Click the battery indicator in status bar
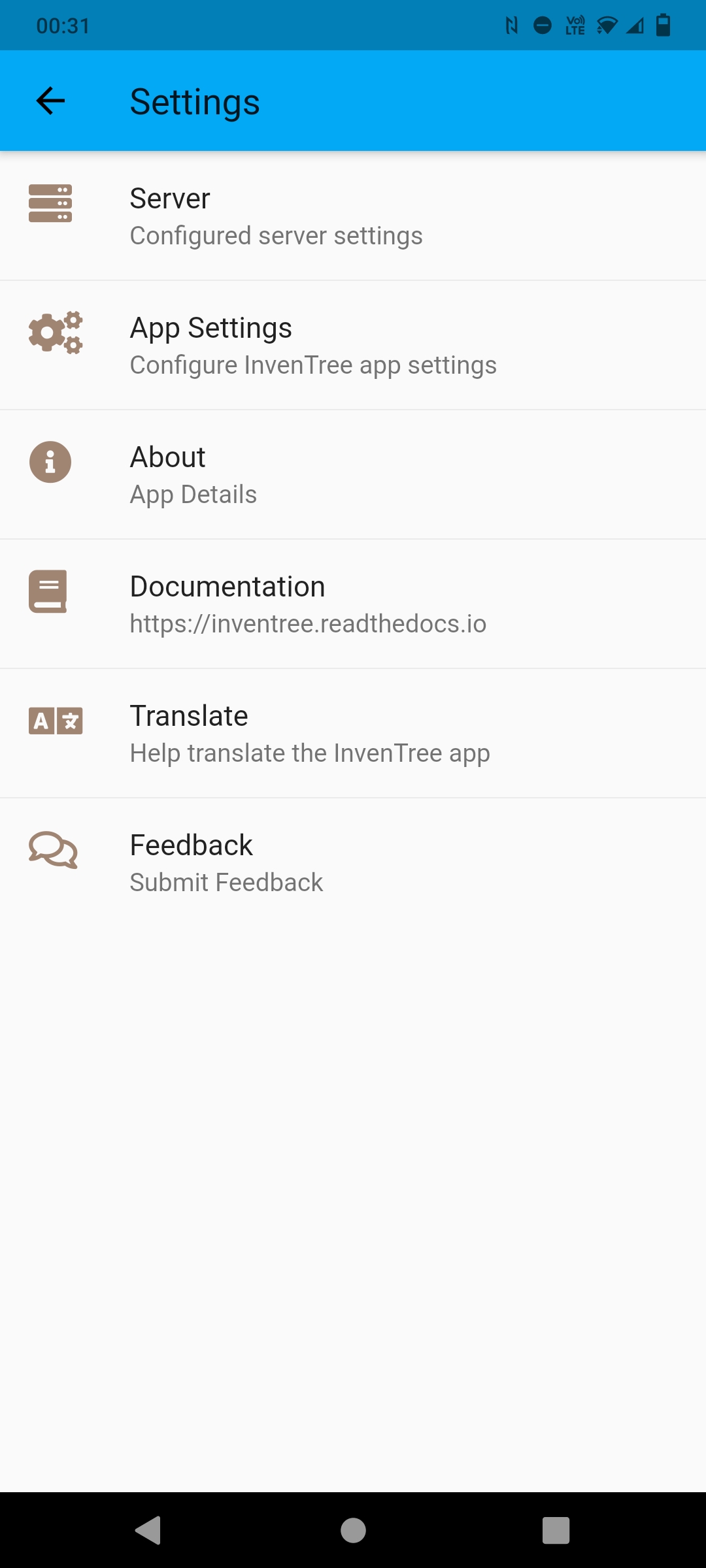The height and width of the screenshot is (1568, 706). click(664, 25)
